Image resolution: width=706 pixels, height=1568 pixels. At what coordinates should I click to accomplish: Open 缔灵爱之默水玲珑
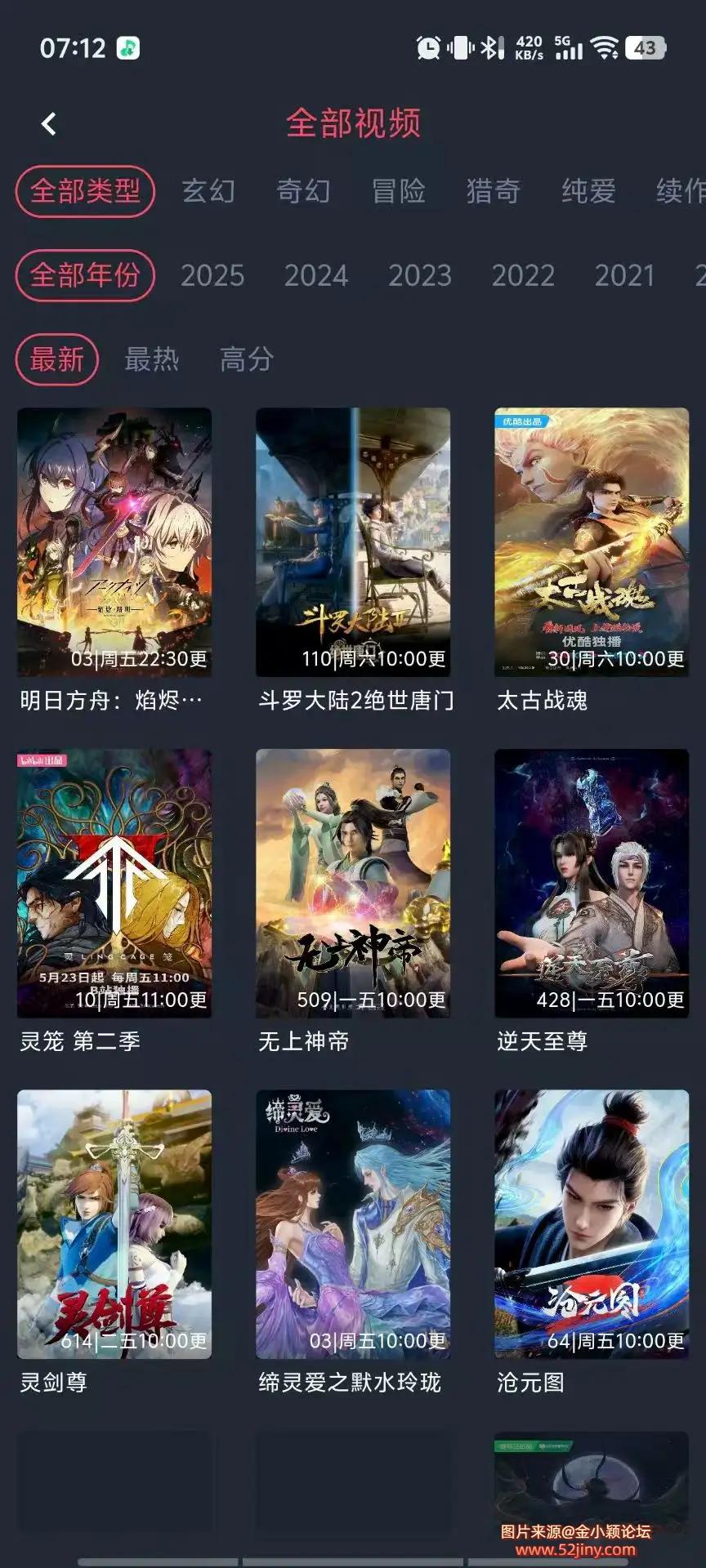pyautogui.click(x=353, y=1224)
